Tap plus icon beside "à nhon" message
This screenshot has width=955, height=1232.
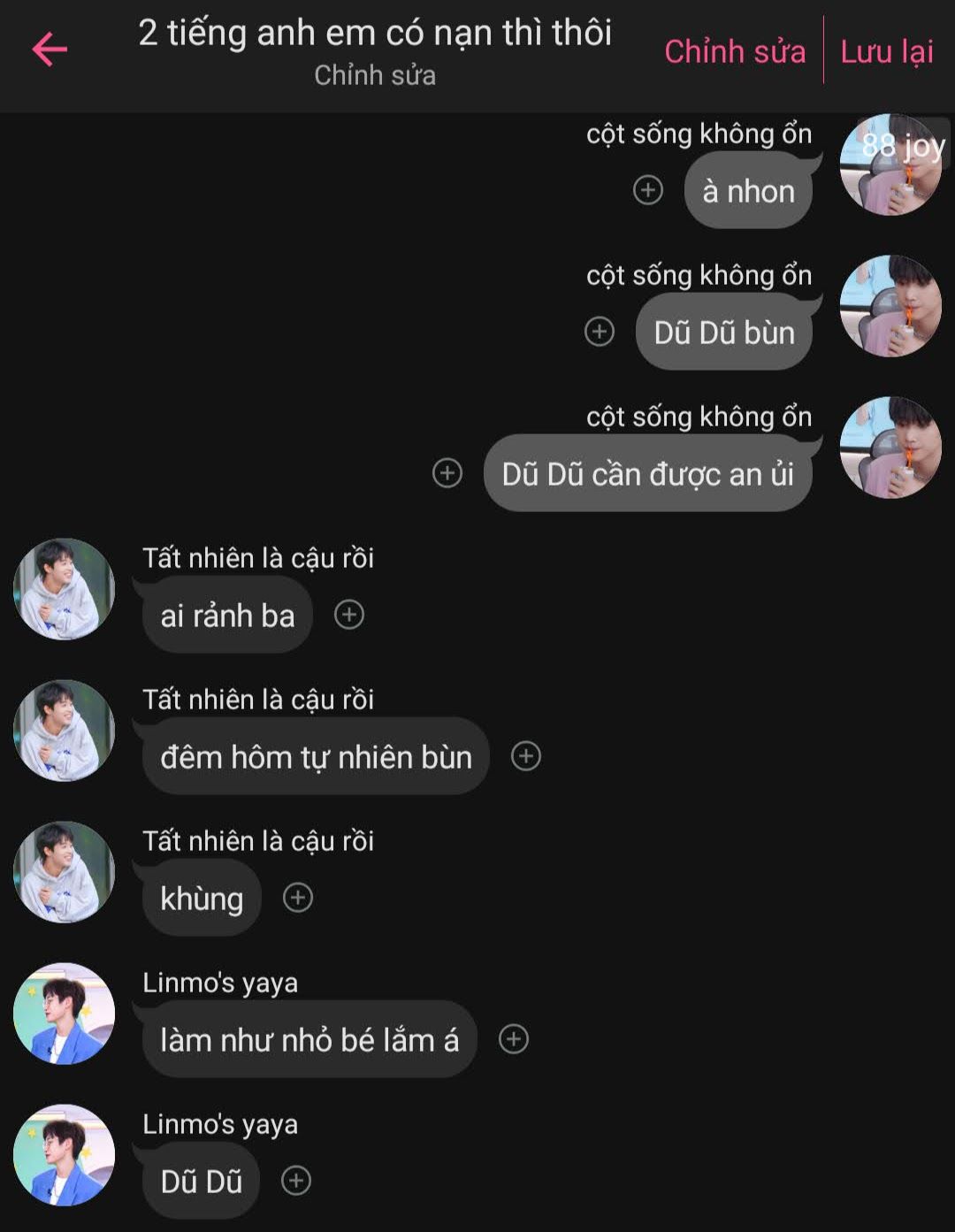(x=648, y=190)
